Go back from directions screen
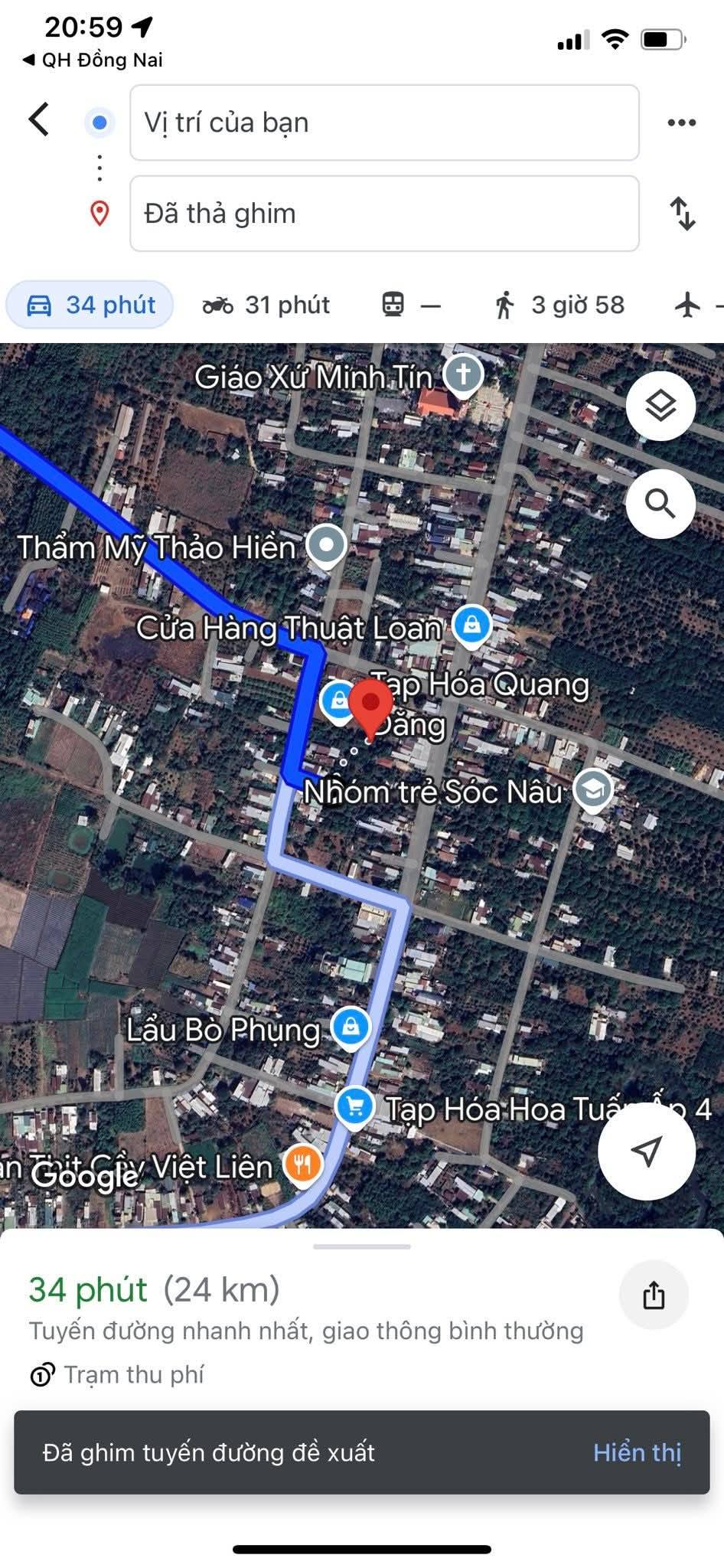The height and width of the screenshot is (1568, 724). point(39,120)
